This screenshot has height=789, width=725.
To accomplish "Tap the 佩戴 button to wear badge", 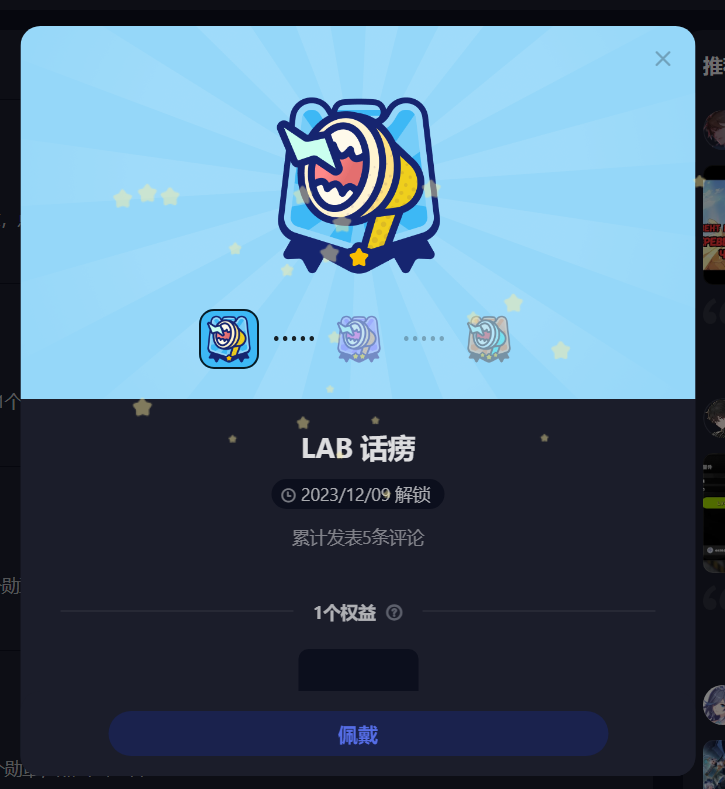I will coord(358,734).
